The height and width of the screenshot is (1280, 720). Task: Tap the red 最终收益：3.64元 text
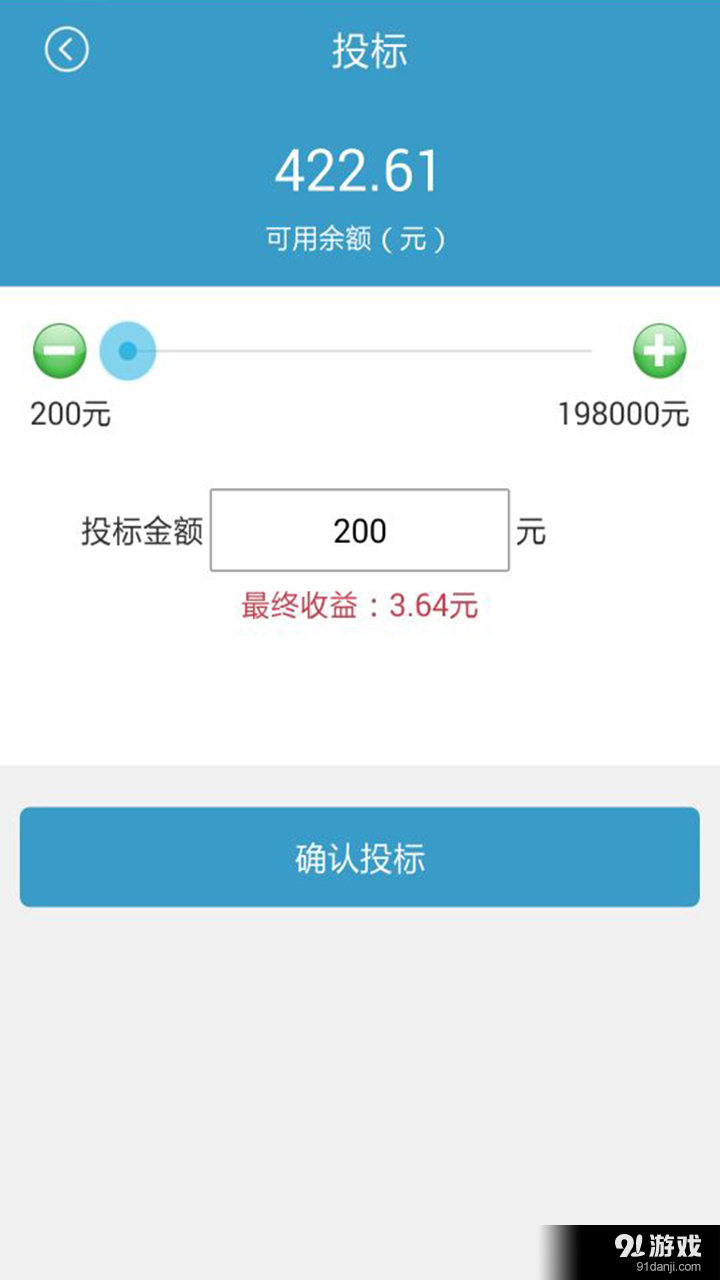358,605
